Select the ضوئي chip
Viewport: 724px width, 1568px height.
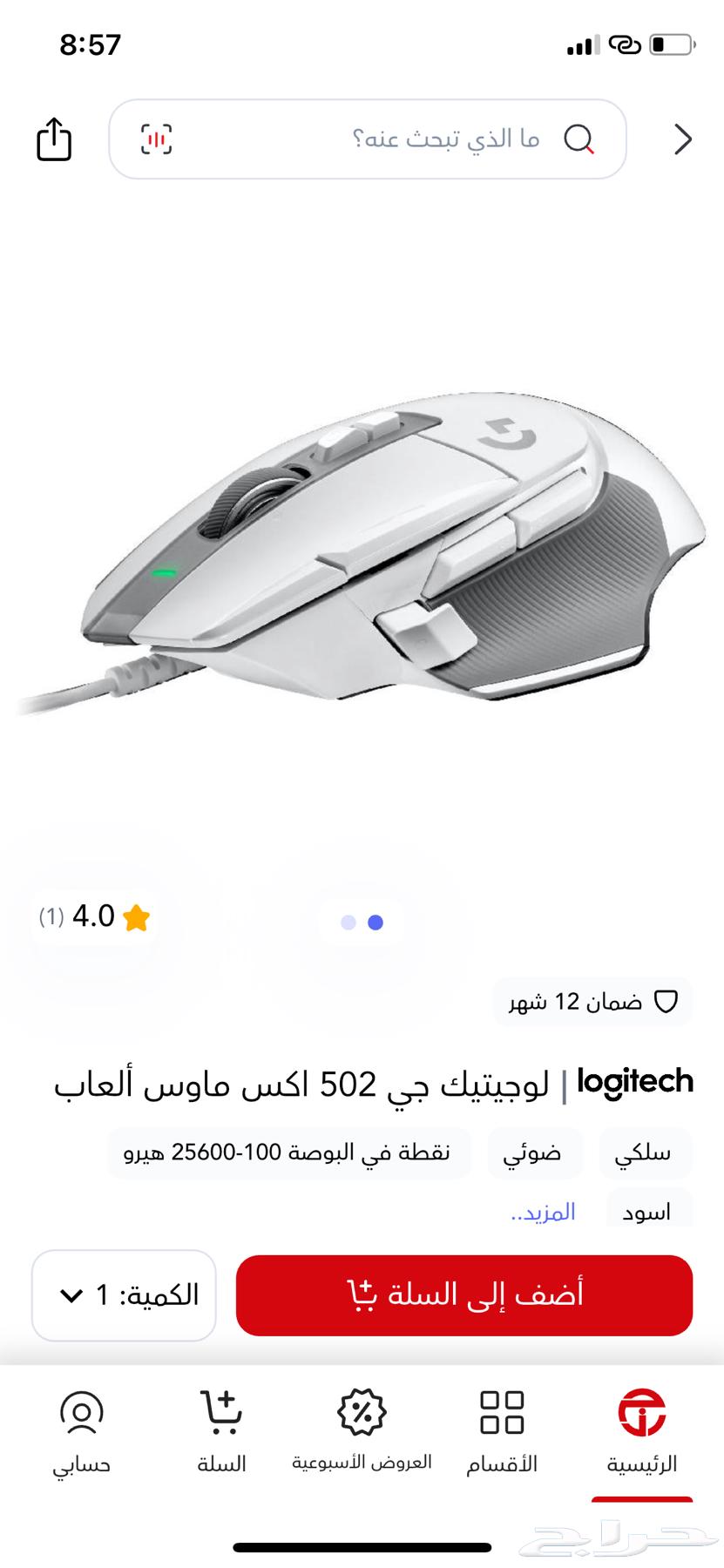point(532,1153)
